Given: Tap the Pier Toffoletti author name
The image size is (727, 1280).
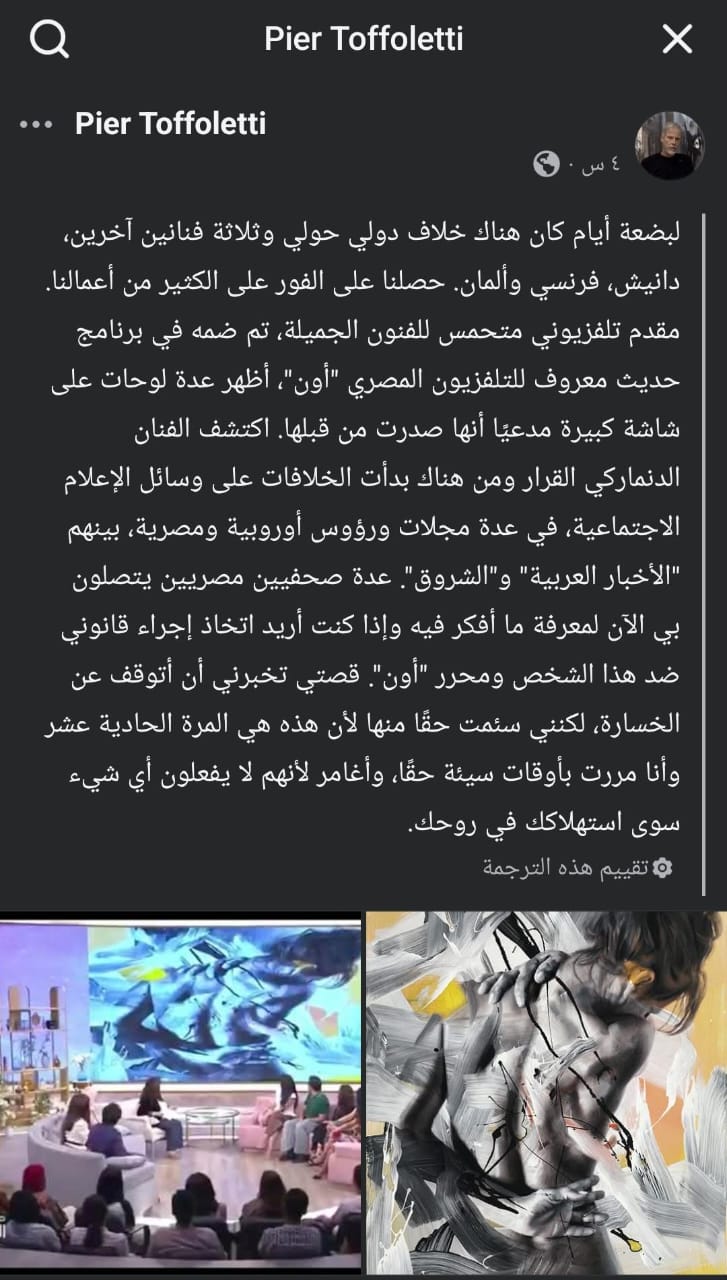Looking at the screenshot, I should coord(170,125).
